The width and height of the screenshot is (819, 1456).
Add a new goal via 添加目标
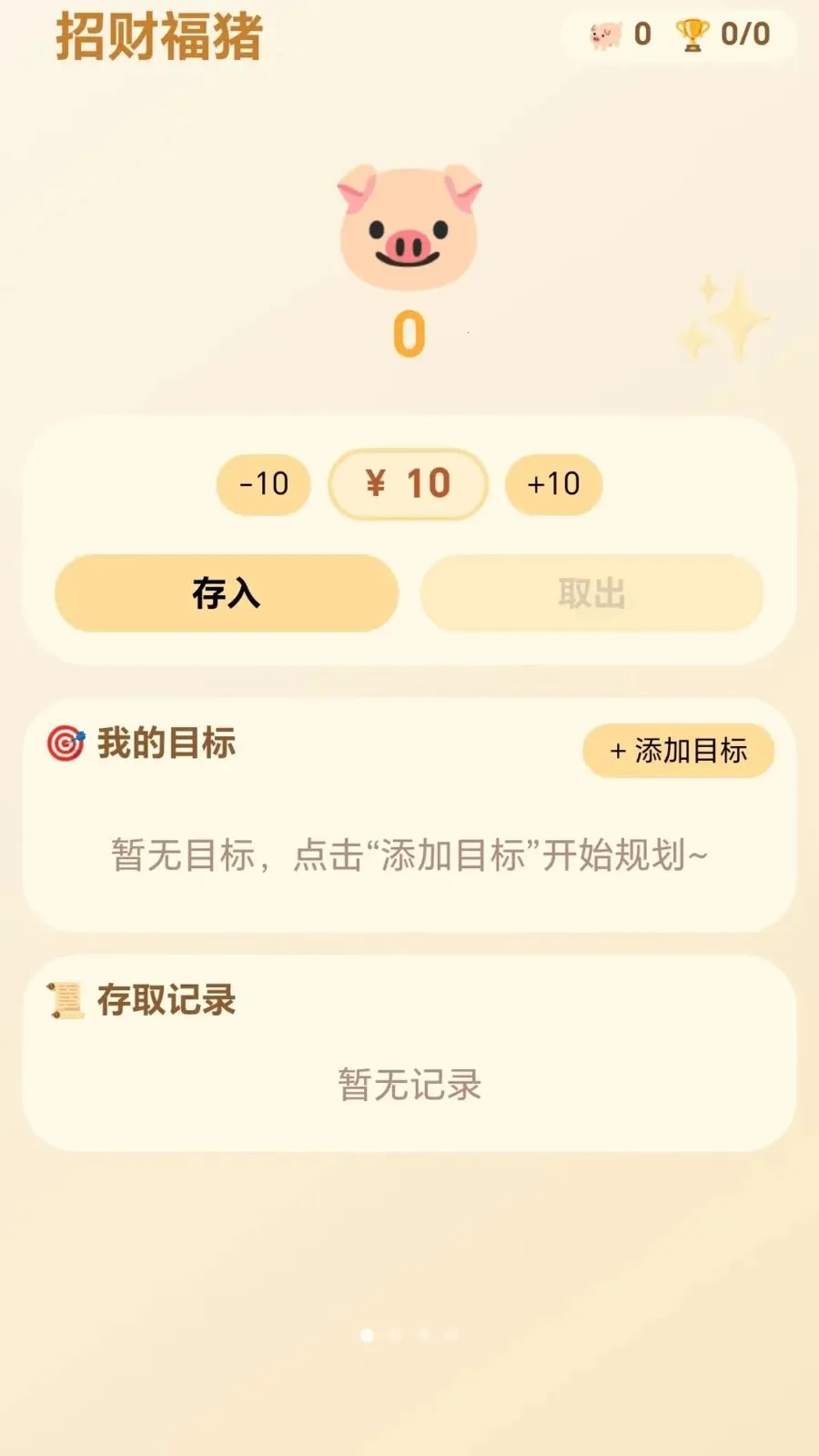[678, 751]
